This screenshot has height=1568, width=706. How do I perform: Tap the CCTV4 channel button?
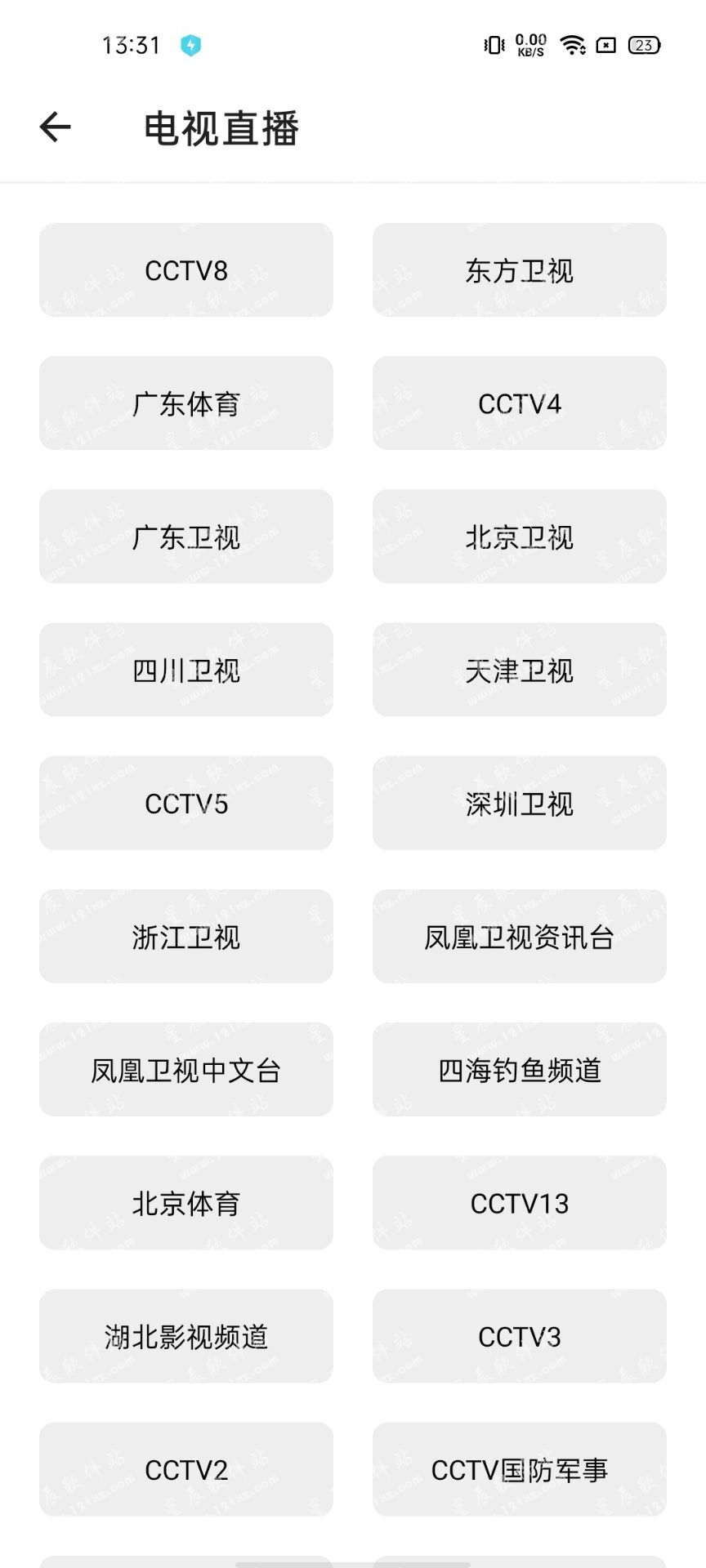(520, 403)
